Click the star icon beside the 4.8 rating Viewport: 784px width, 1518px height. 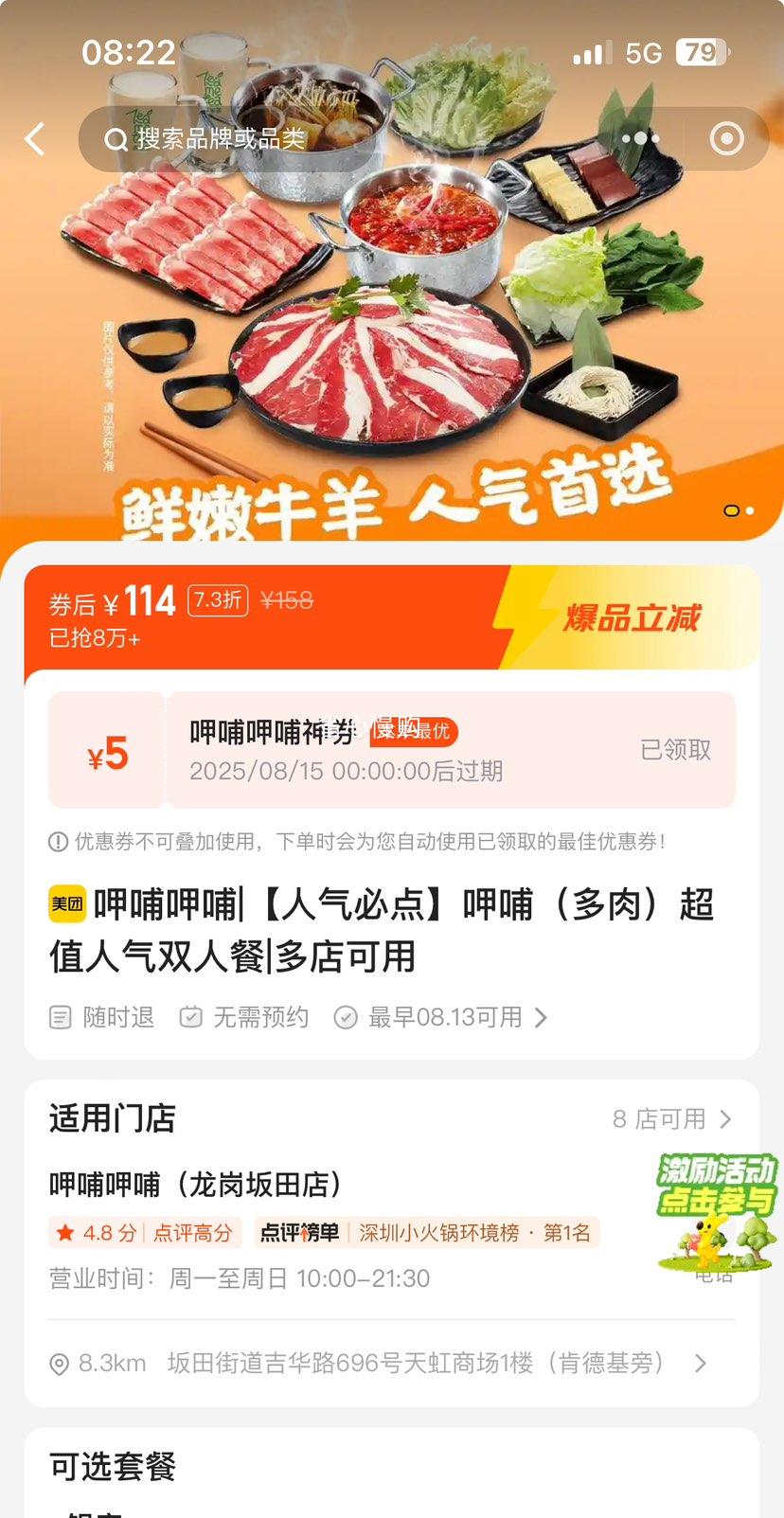point(63,1232)
